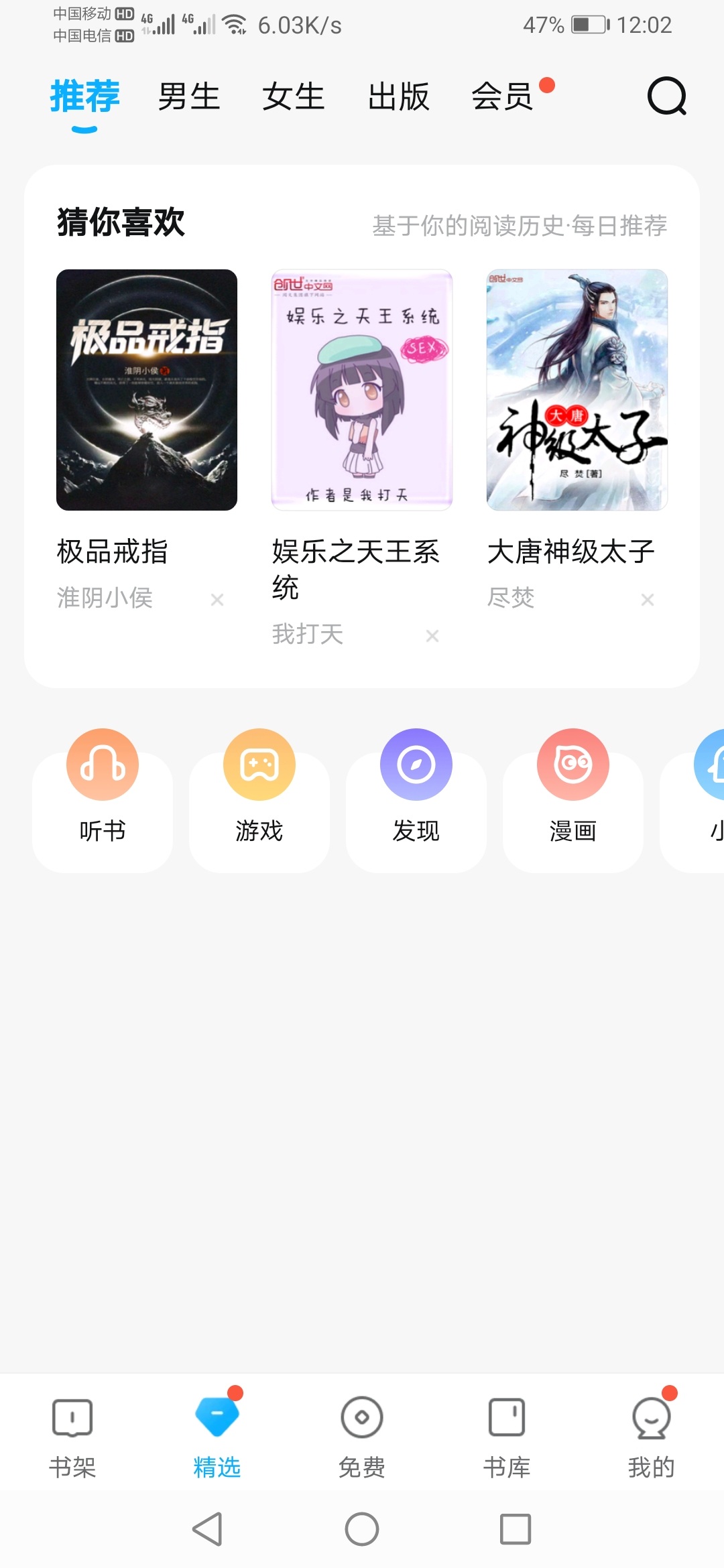This screenshot has height=1568, width=724.
Task: Open the book 娱乐之天王系统
Action: pyautogui.click(x=362, y=390)
